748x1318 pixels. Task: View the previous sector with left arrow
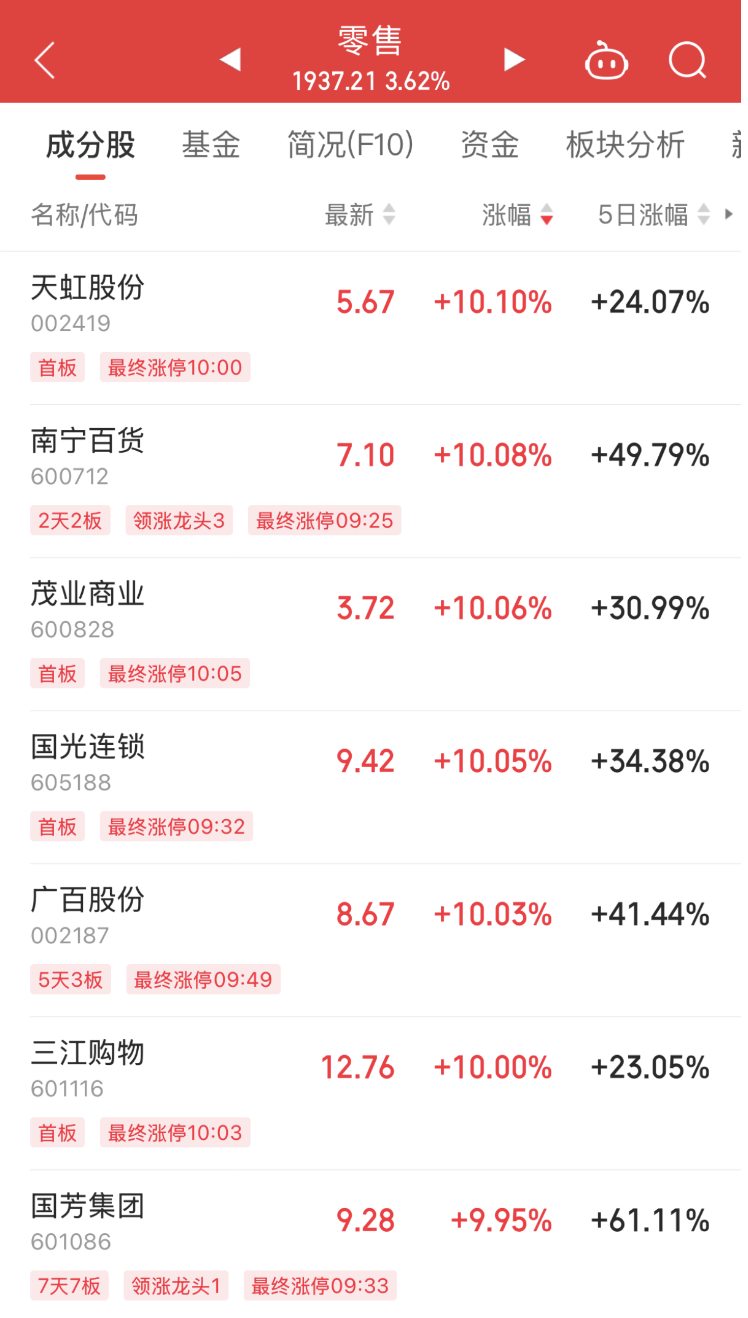(x=230, y=59)
